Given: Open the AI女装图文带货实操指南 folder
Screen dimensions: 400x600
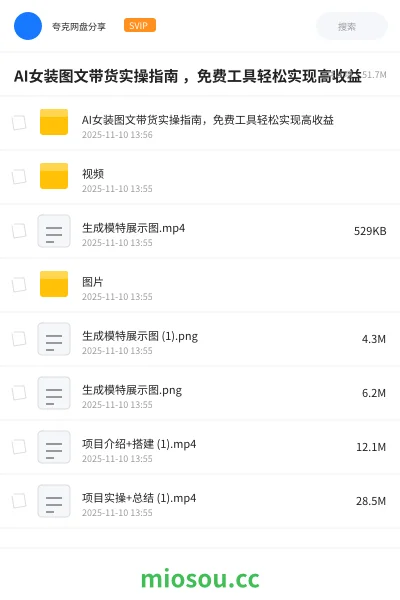Looking at the screenshot, I should point(200,123).
